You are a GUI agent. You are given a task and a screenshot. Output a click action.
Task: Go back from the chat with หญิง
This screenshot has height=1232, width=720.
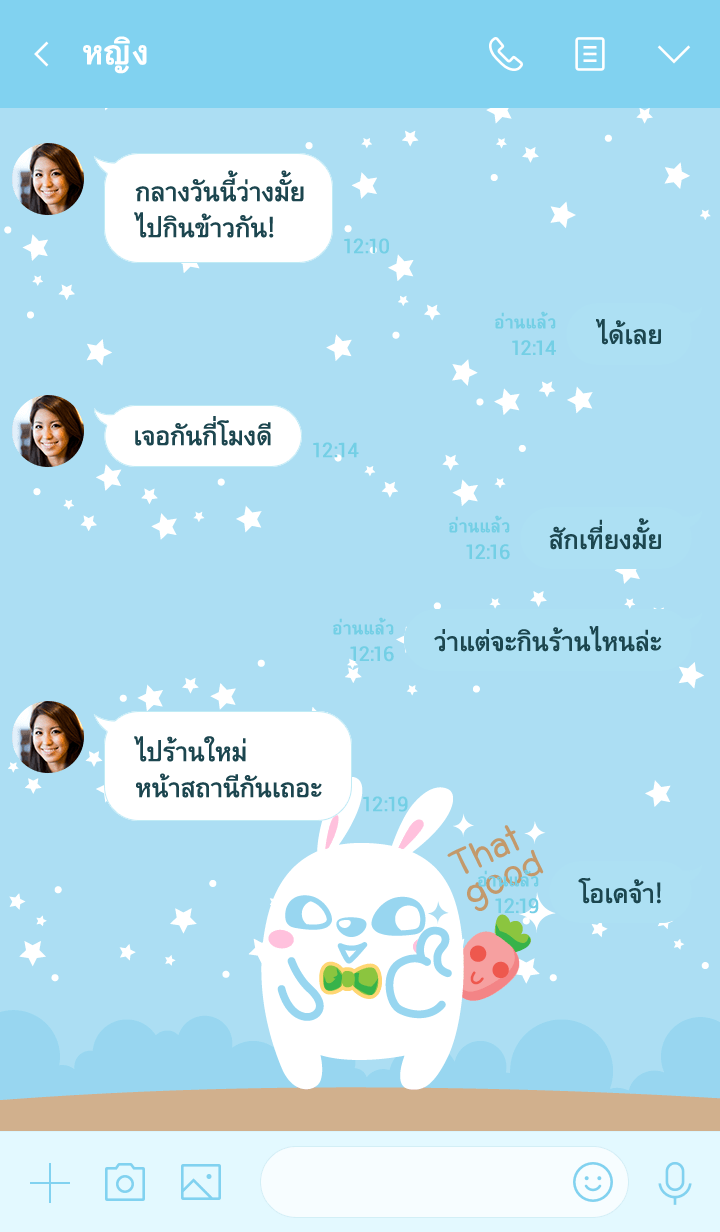pos(41,54)
